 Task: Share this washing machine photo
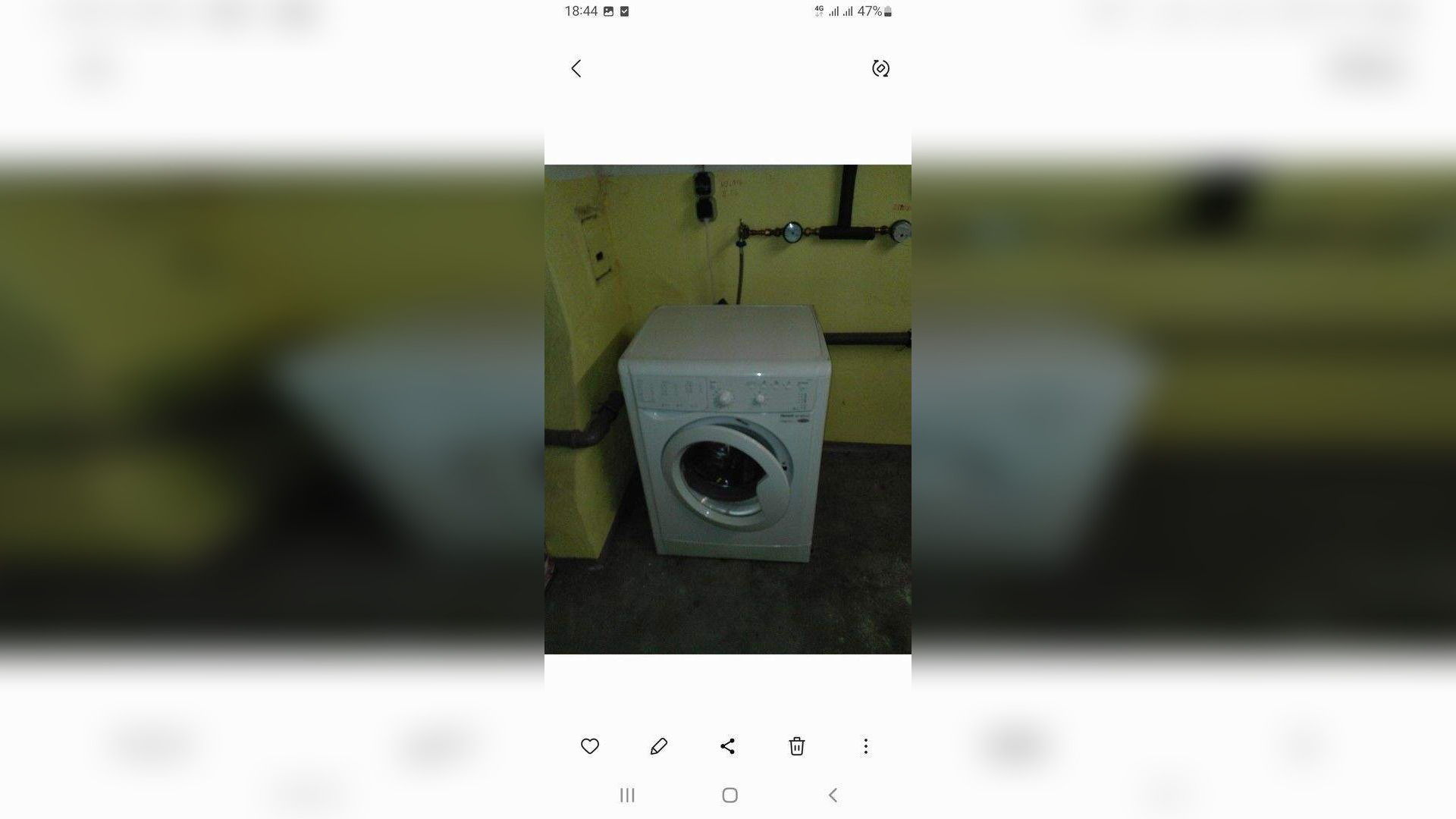click(x=727, y=746)
